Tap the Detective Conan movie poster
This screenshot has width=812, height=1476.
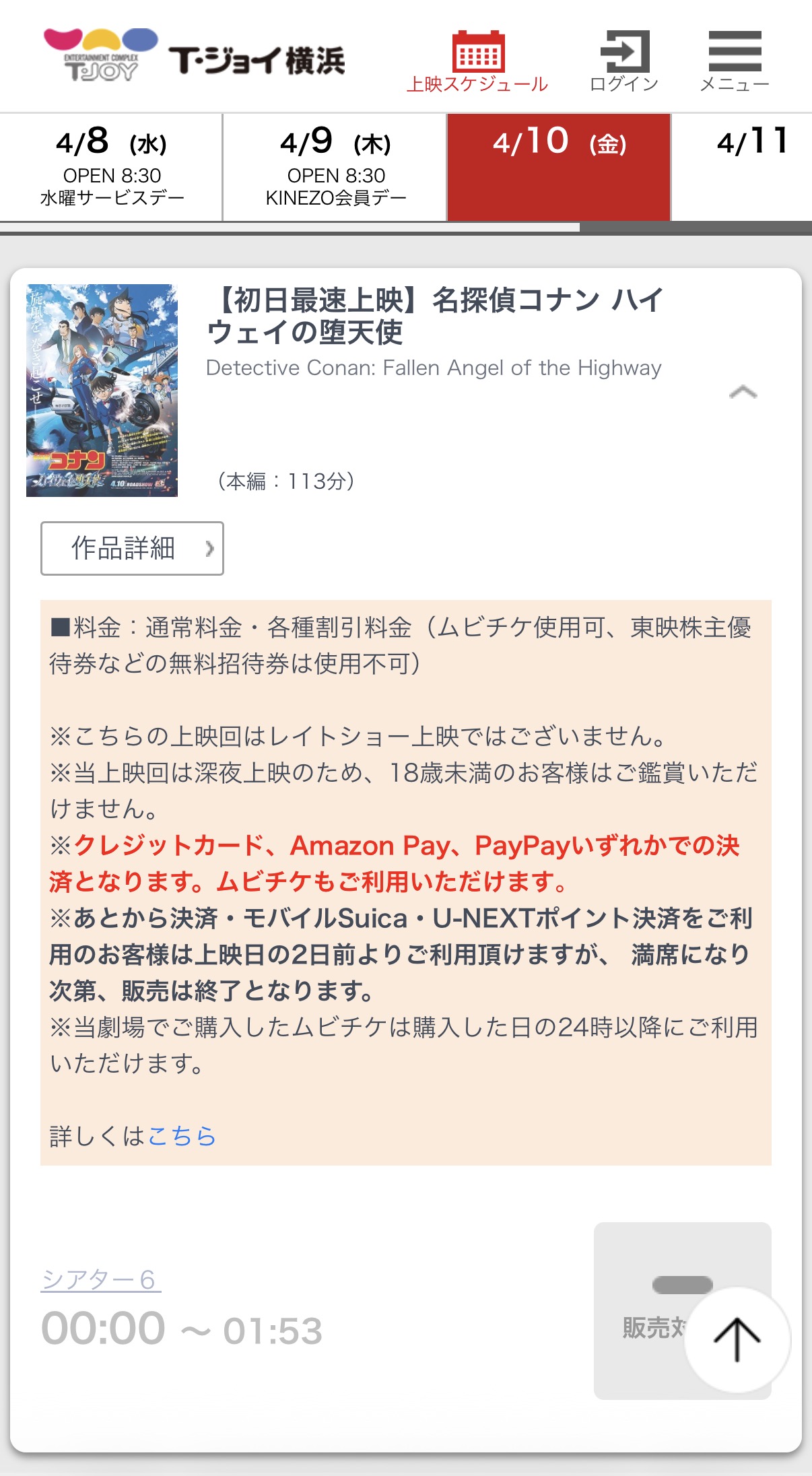click(102, 391)
